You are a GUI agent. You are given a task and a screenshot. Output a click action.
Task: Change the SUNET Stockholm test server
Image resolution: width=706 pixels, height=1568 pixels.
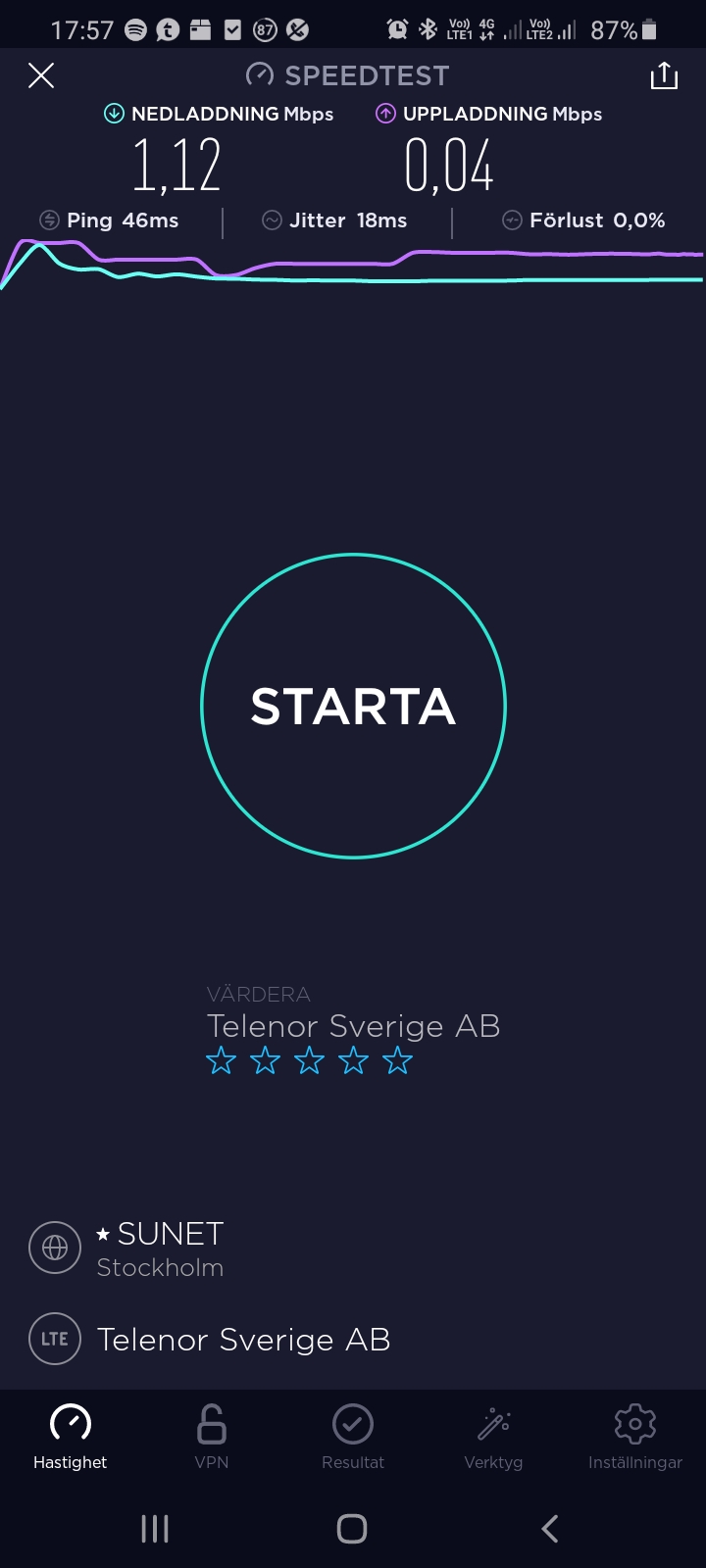tap(160, 1249)
